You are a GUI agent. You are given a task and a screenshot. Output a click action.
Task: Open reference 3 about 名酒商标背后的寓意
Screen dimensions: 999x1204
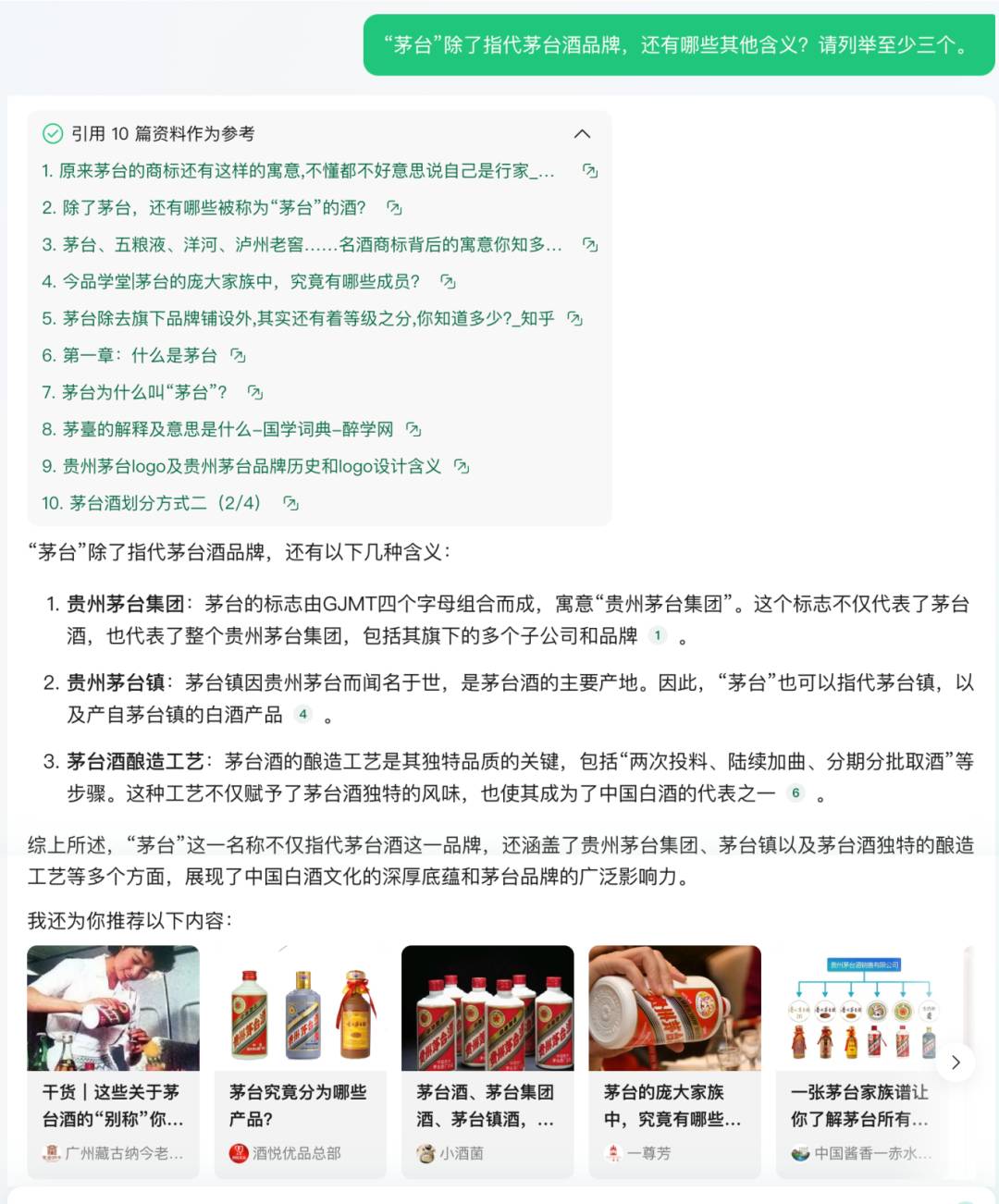(302, 245)
